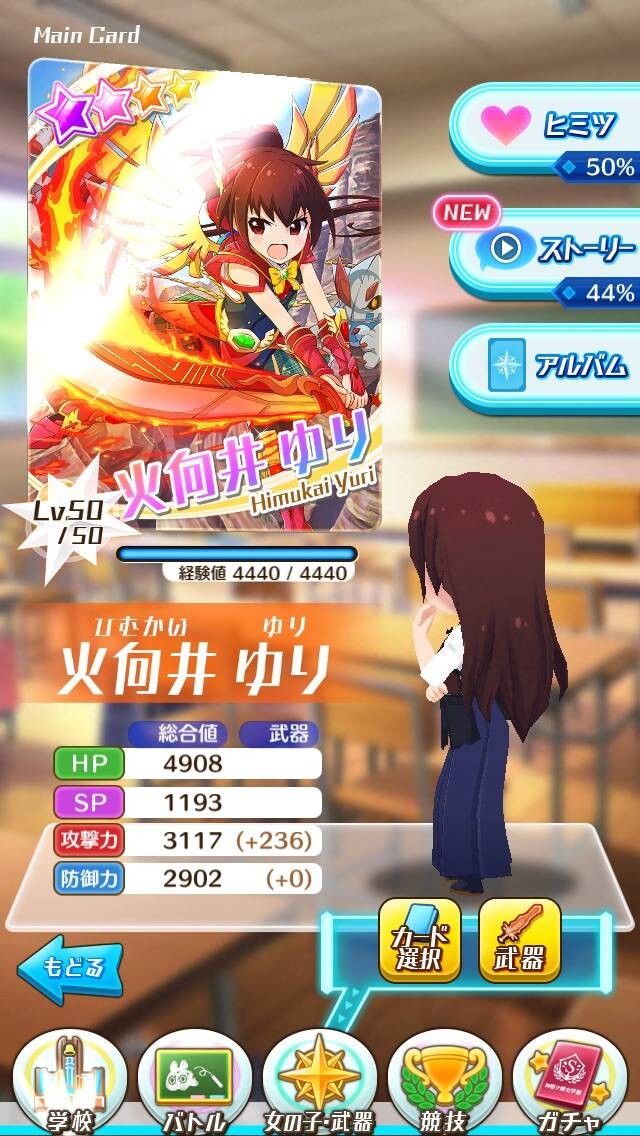Open the 武器 weapon button
The width and height of the screenshot is (640, 1136).
[519, 940]
